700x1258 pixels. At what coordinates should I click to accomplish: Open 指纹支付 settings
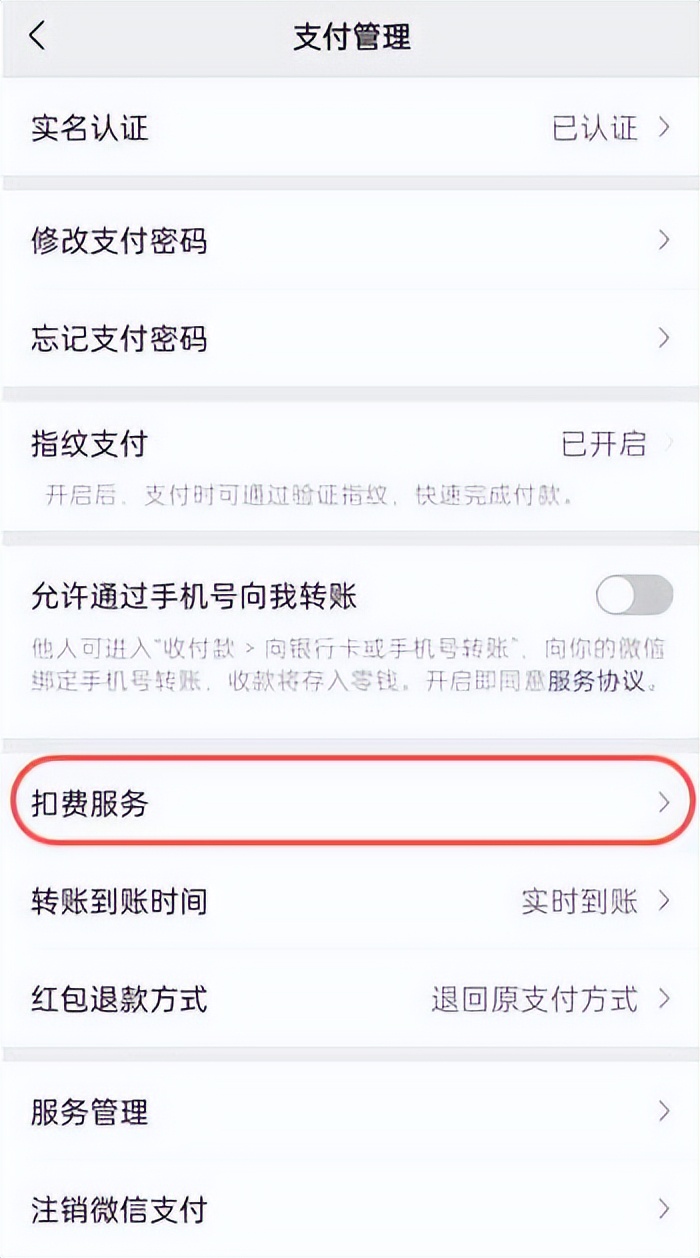(350, 445)
